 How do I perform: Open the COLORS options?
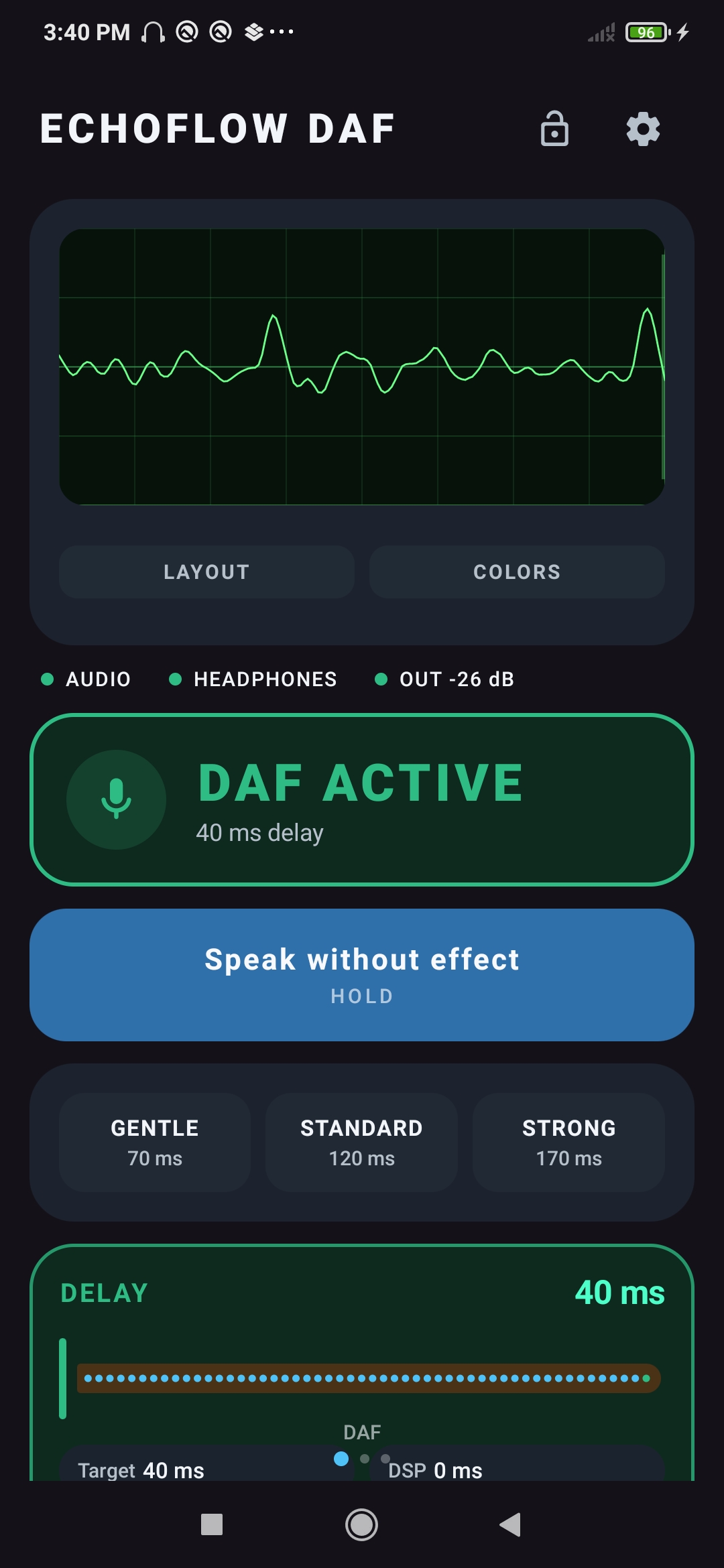pos(516,572)
